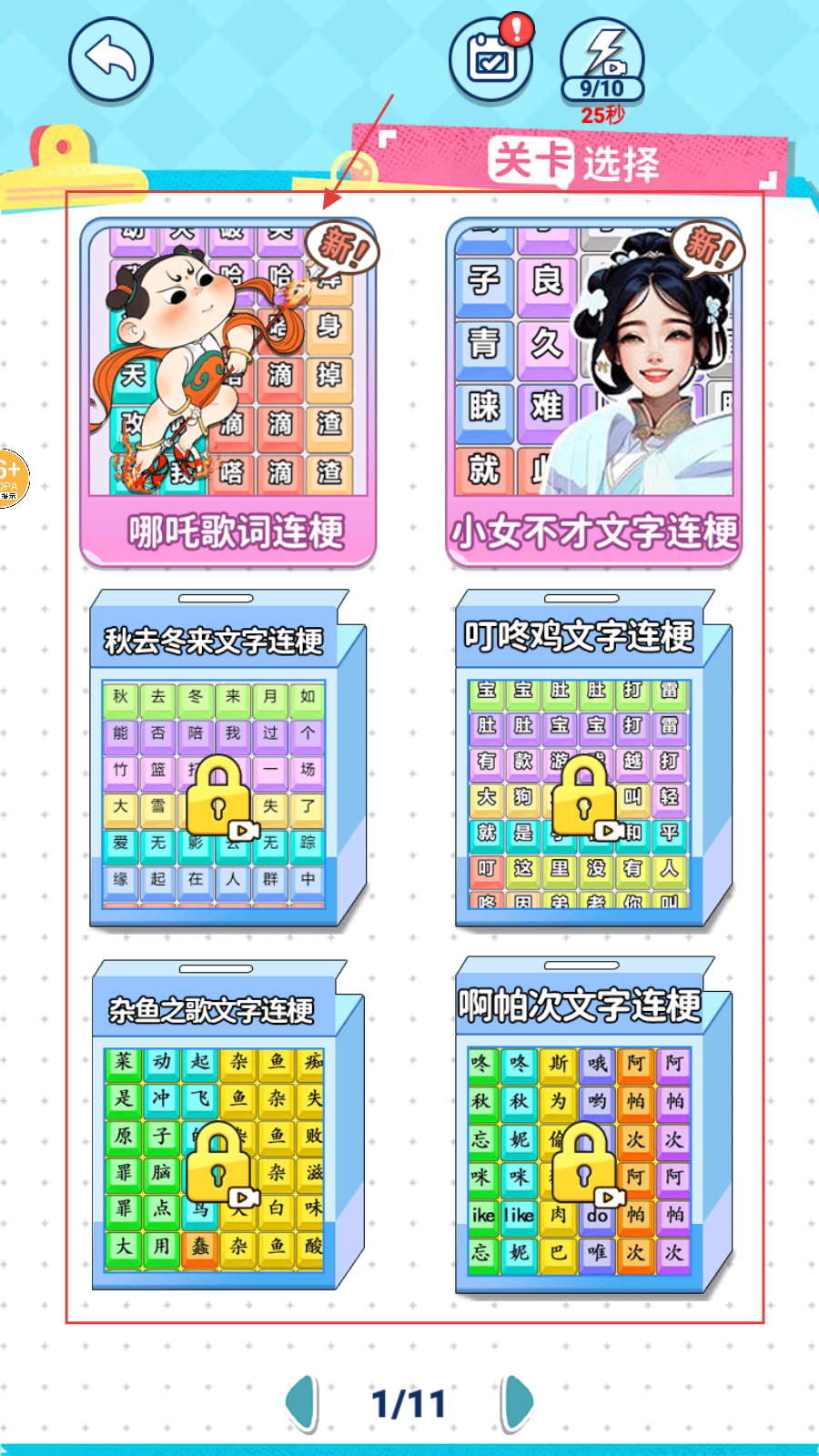Open the daily check-in calendar icon

pos(491,60)
